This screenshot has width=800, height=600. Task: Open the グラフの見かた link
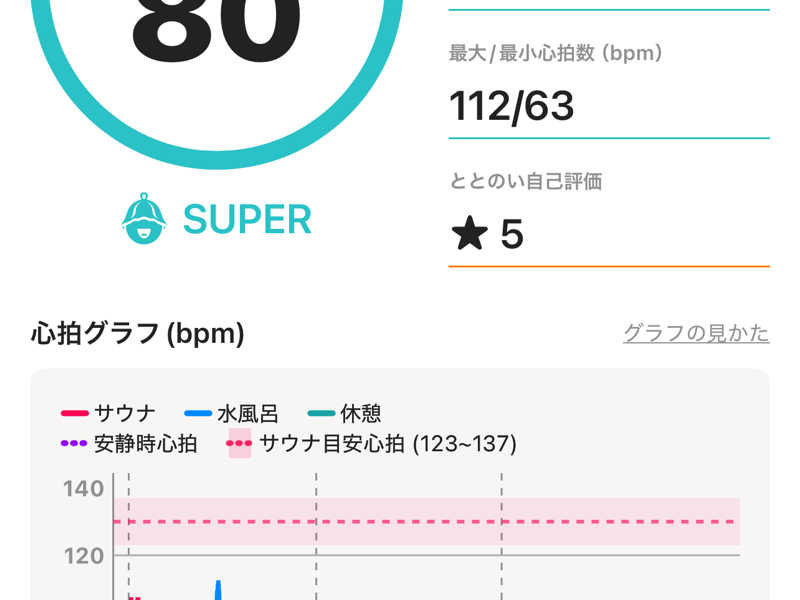tap(696, 333)
